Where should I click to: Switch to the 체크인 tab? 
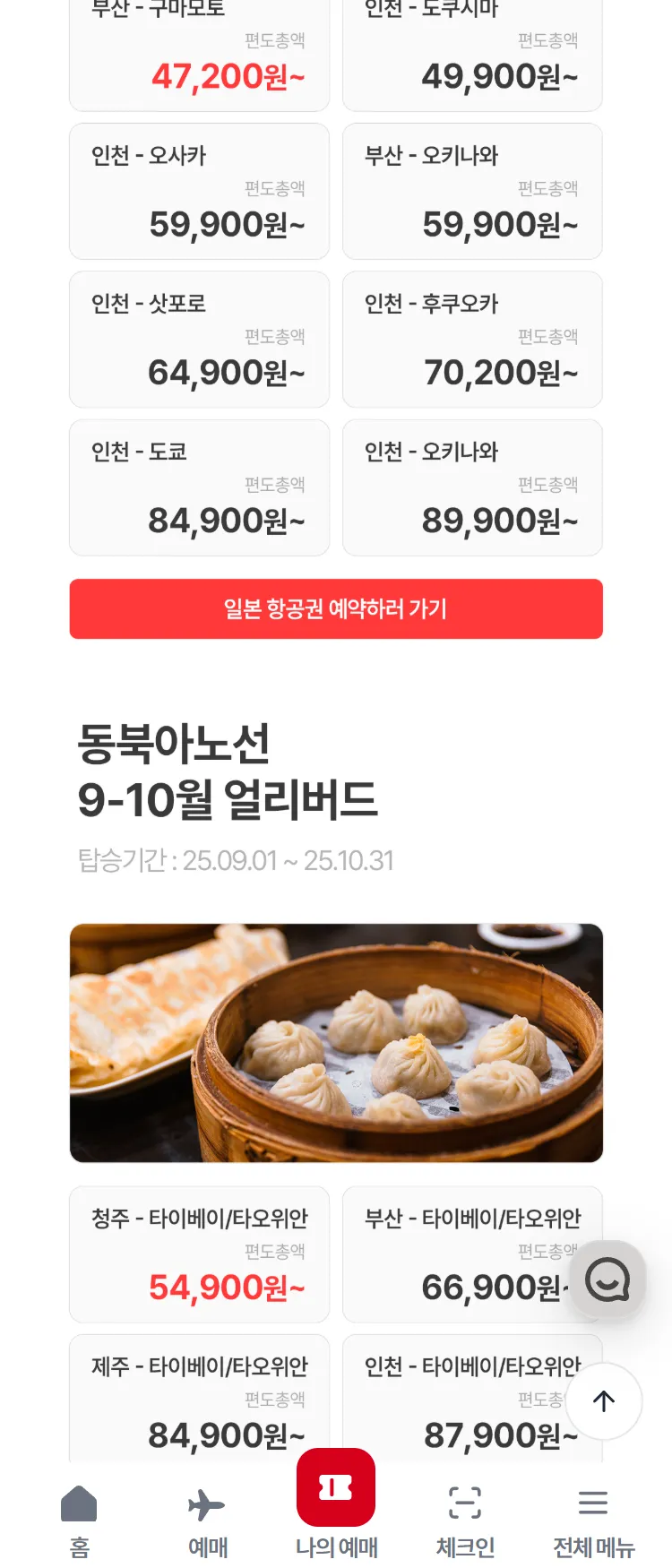[465, 1519]
